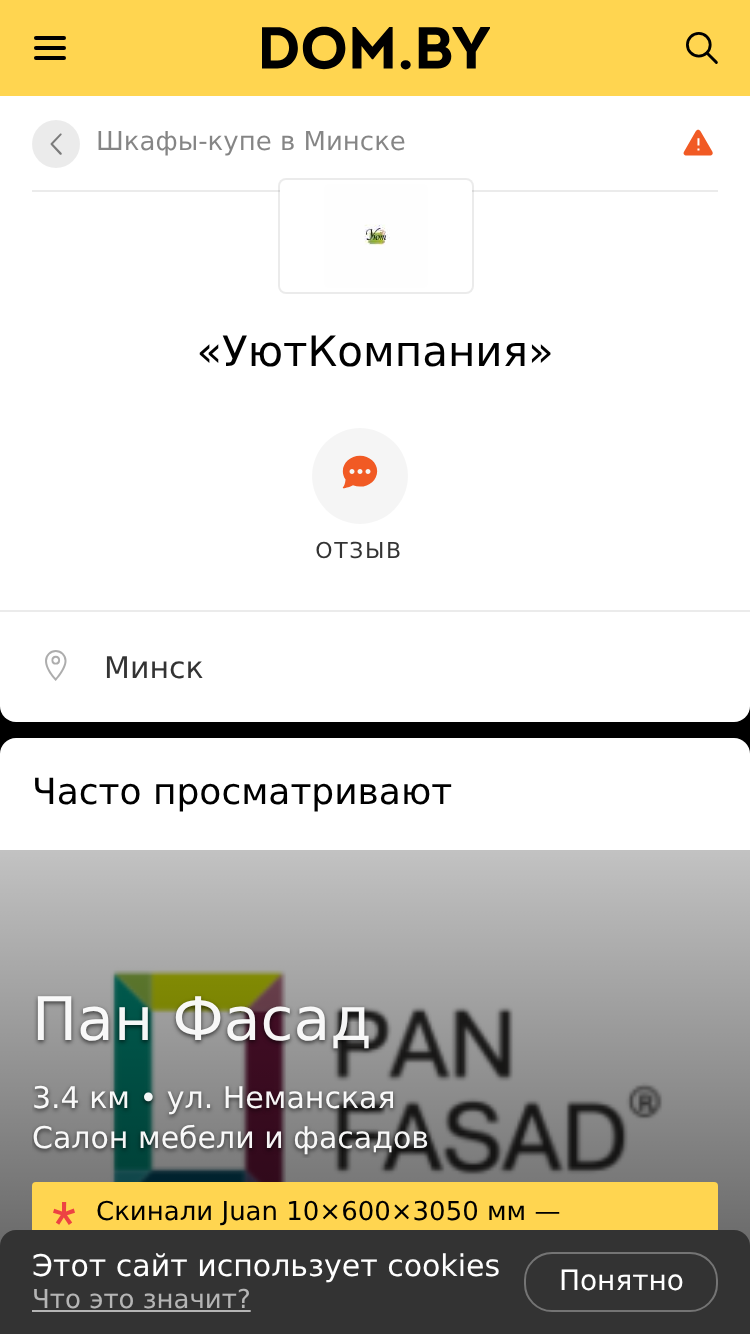The height and width of the screenshot is (1334, 750).
Task: Open the hamburger menu
Action: click(x=50, y=48)
